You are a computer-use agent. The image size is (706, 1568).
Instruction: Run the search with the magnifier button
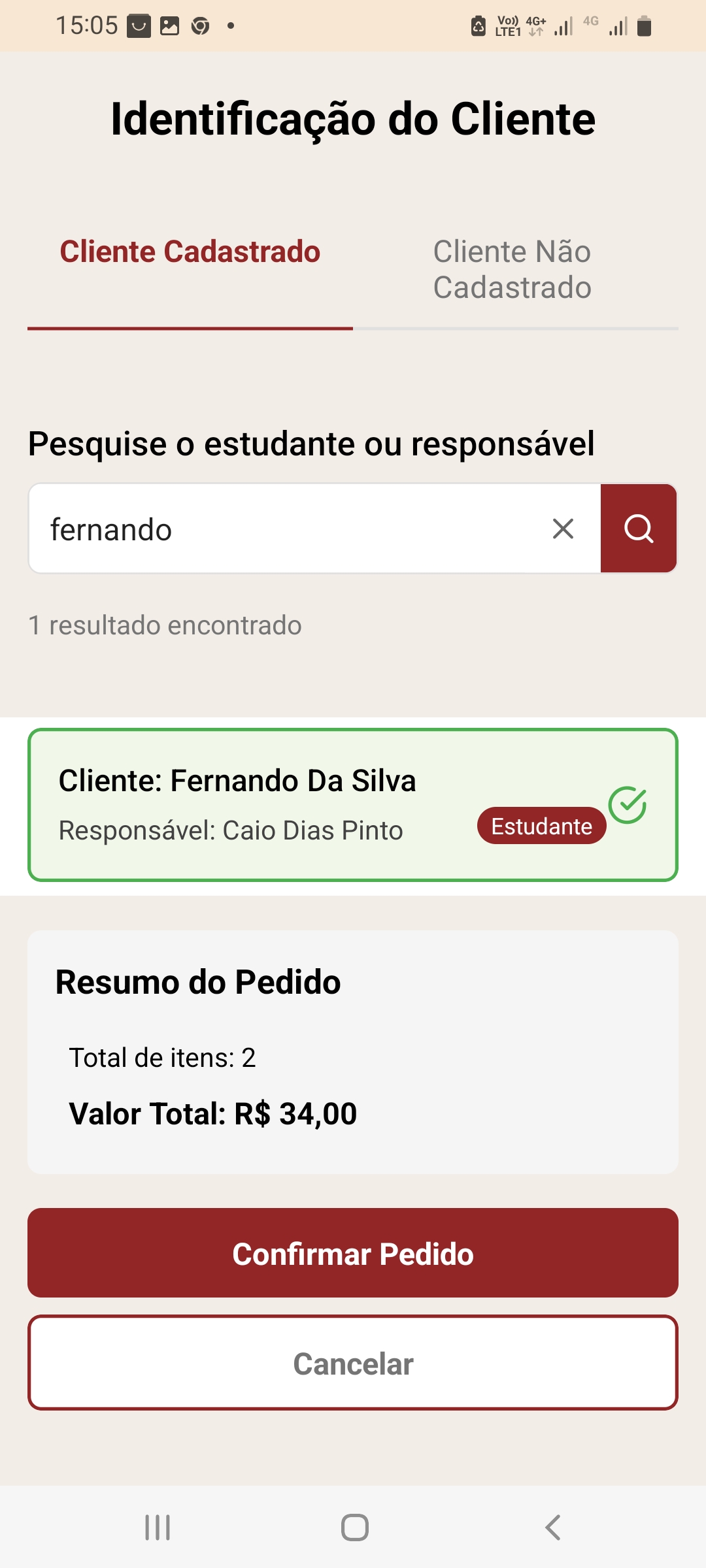(639, 529)
